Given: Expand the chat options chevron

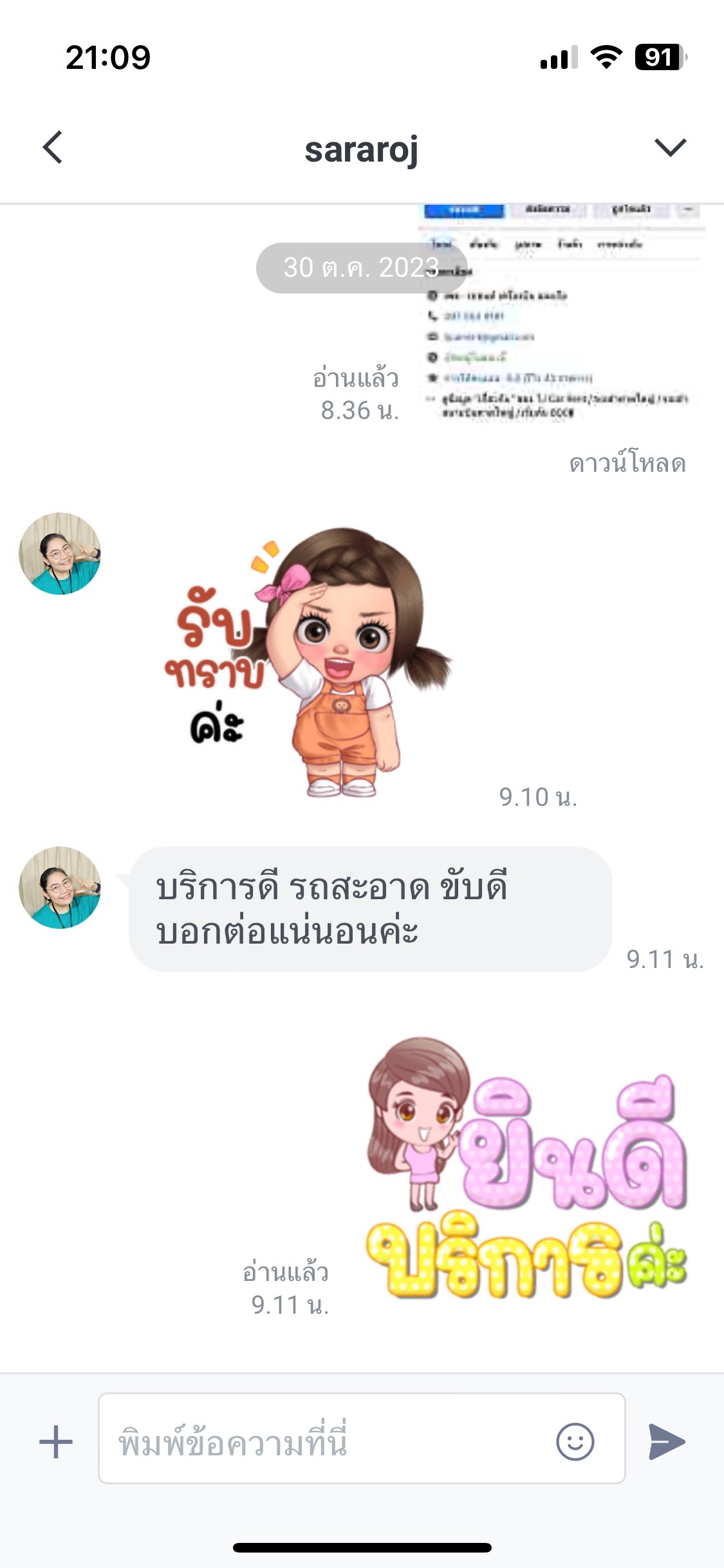Looking at the screenshot, I should click(670, 147).
